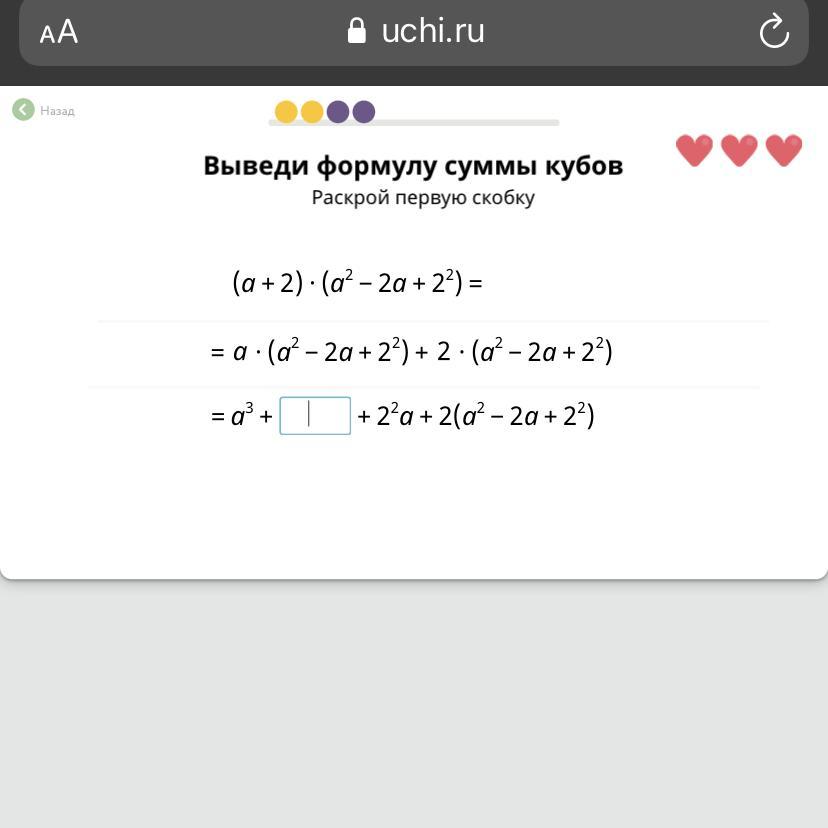Screen dimensions: 828x828
Task: Reload the uchi.ru page
Action: pos(774,32)
